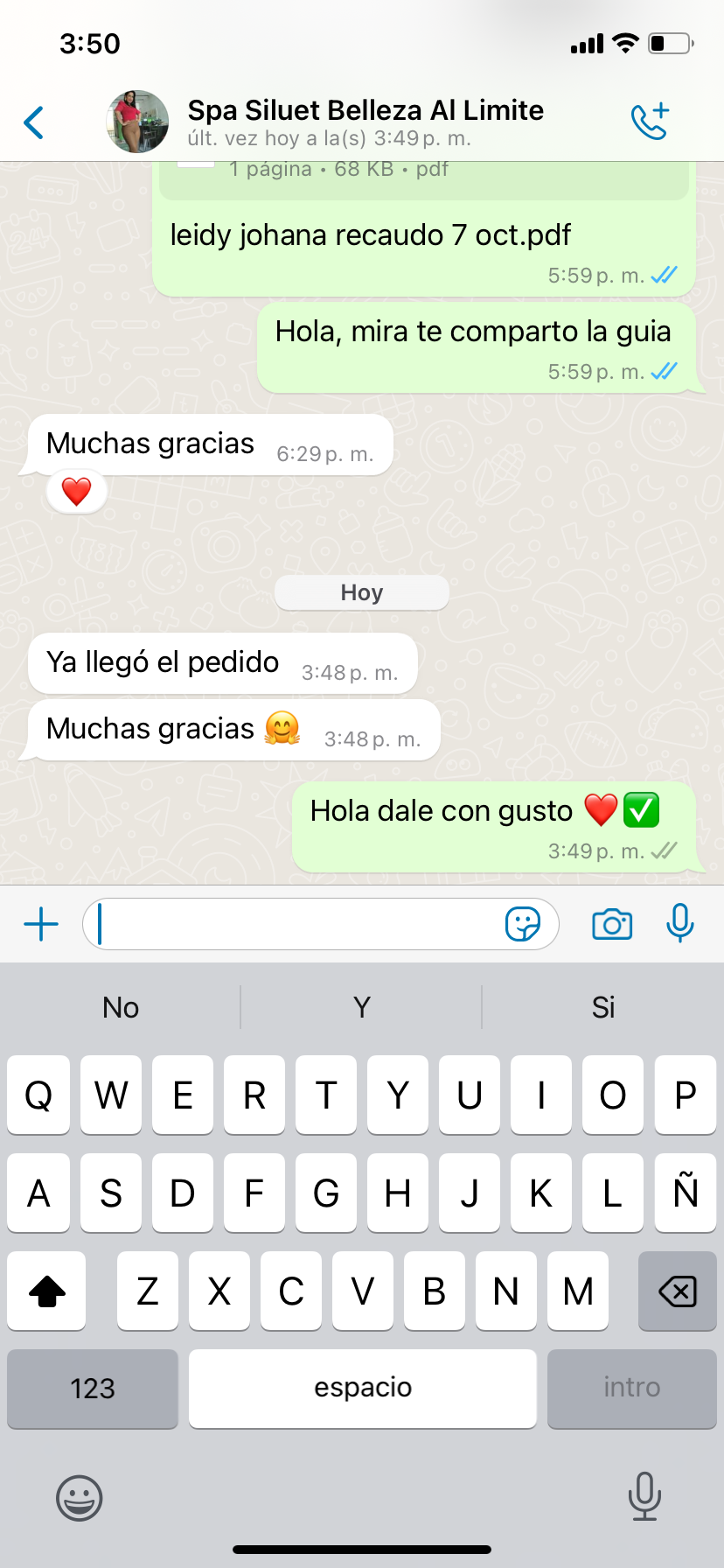The width and height of the screenshot is (724, 1568).
Task: Toggle the shift key
Action: pyautogui.click(x=47, y=1291)
